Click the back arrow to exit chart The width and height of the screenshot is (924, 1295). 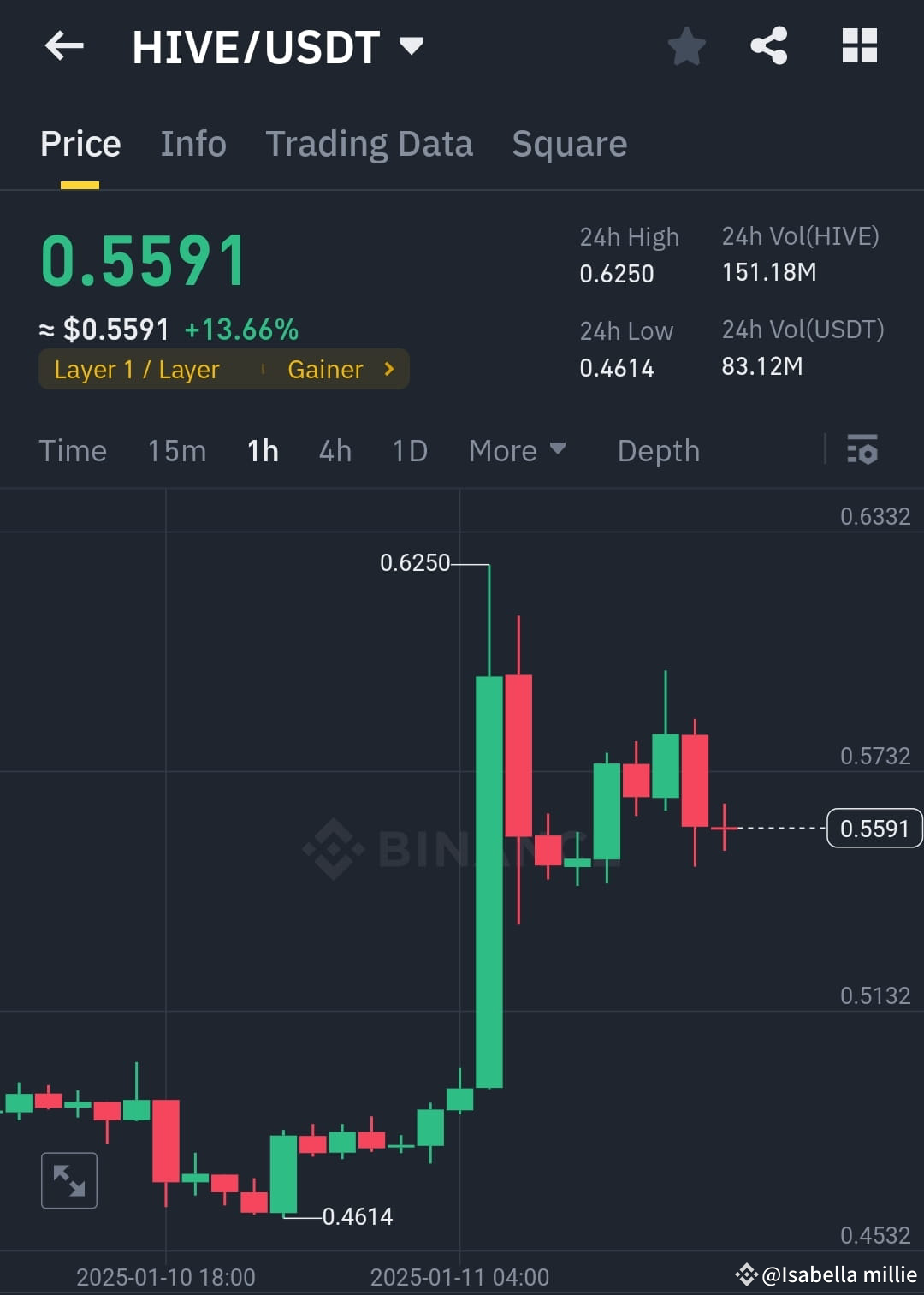click(x=64, y=47)
